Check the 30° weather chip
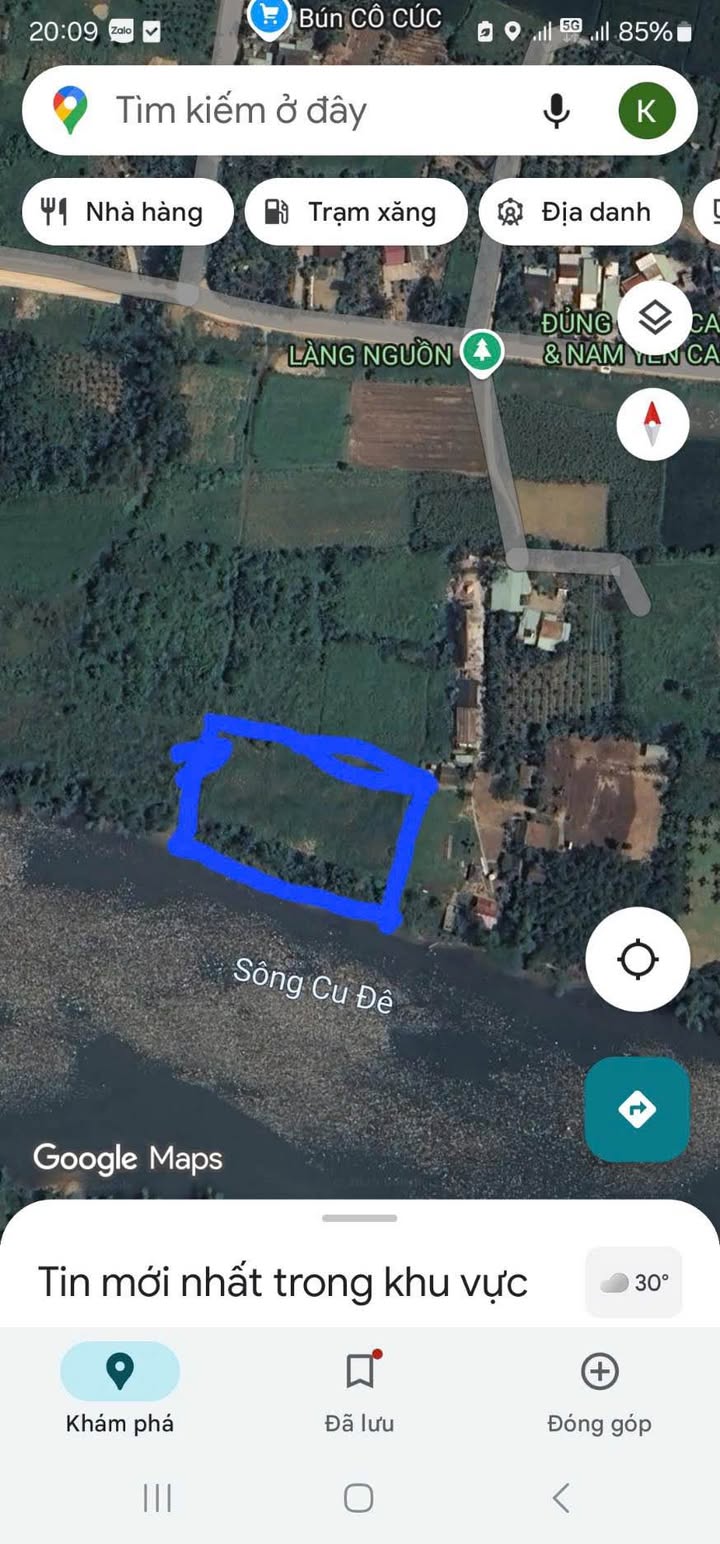This screenshot has height=1544, width=720. 634,1282
